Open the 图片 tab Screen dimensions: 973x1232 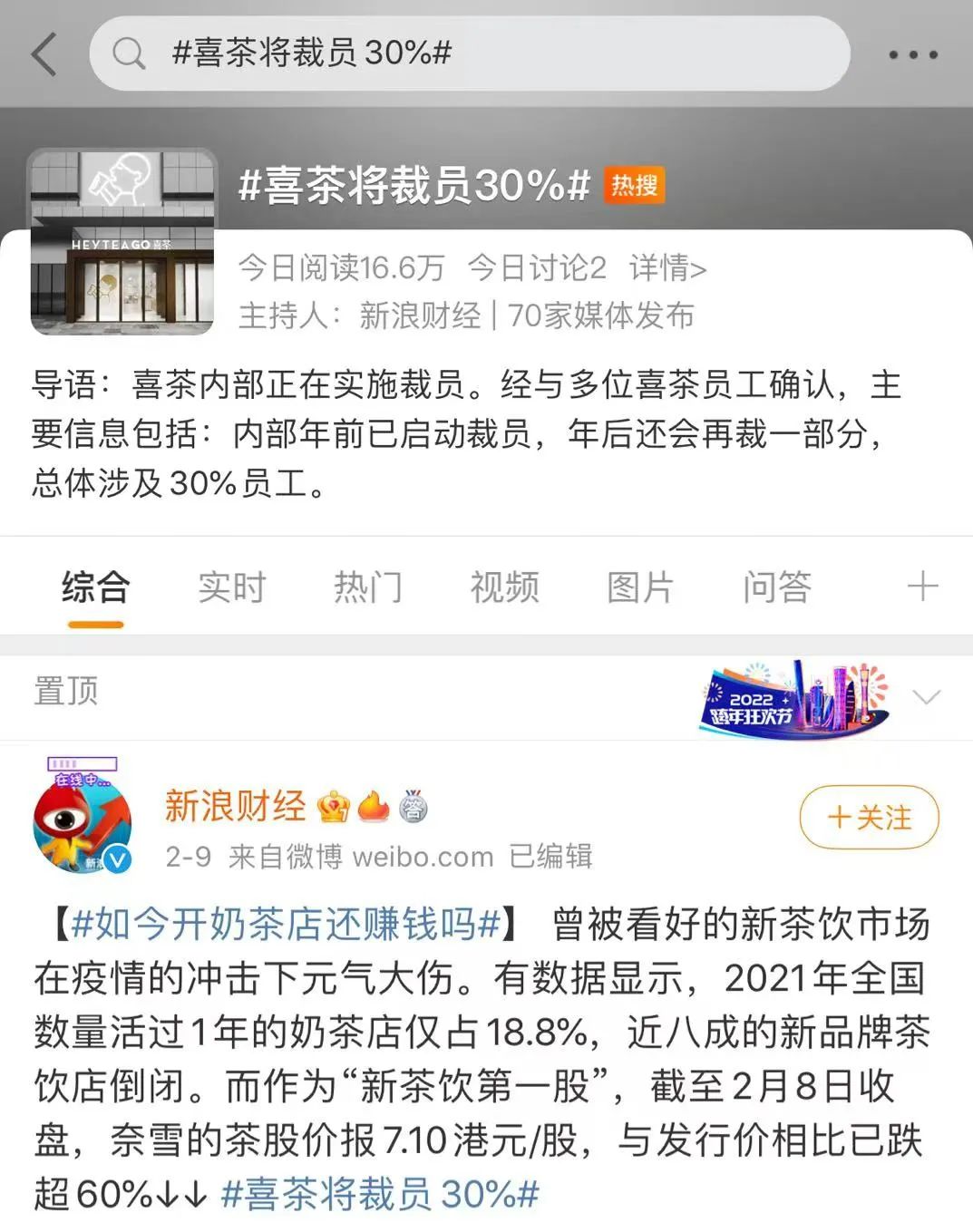click(640, 587)
